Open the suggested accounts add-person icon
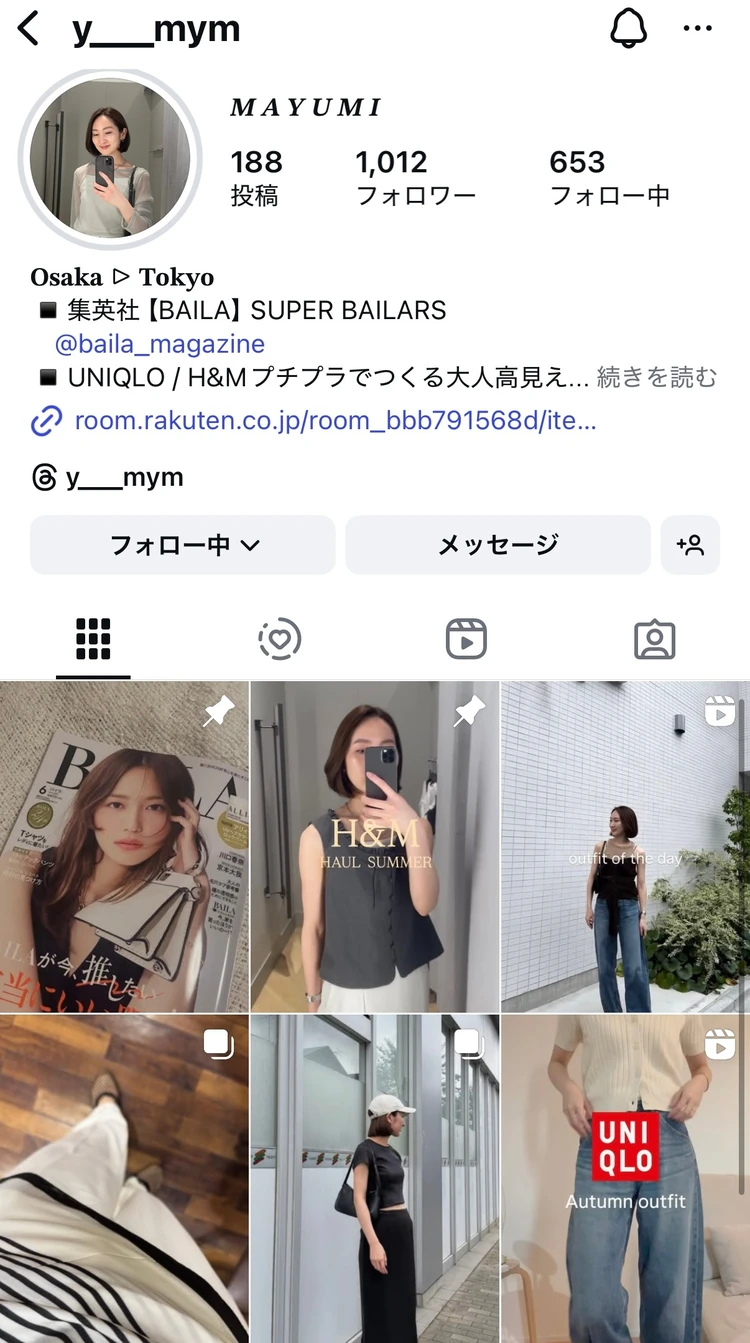750x1343 pixels. [x=691, y=545]
